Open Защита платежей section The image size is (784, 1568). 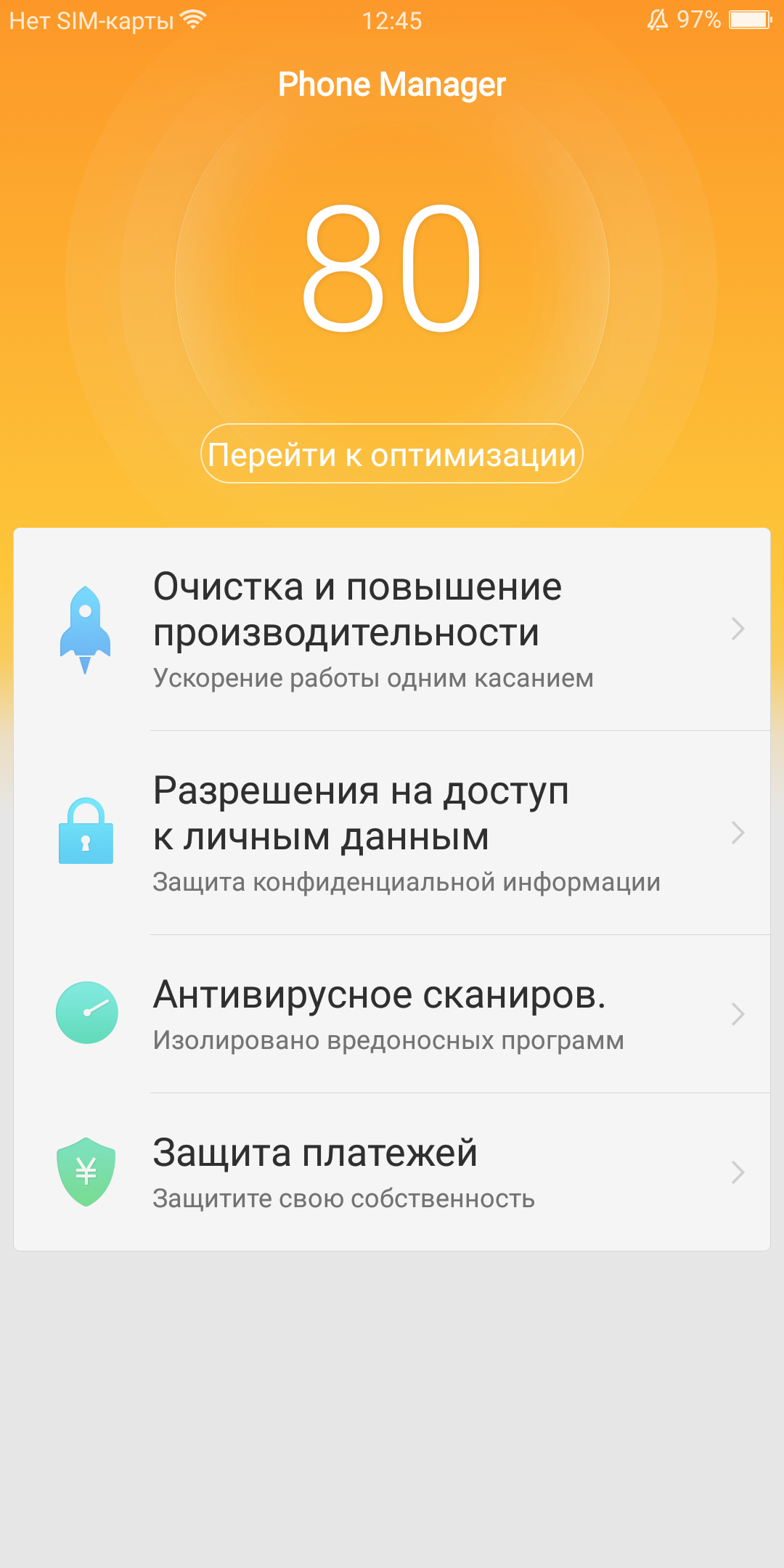(x=392, y=1172)
